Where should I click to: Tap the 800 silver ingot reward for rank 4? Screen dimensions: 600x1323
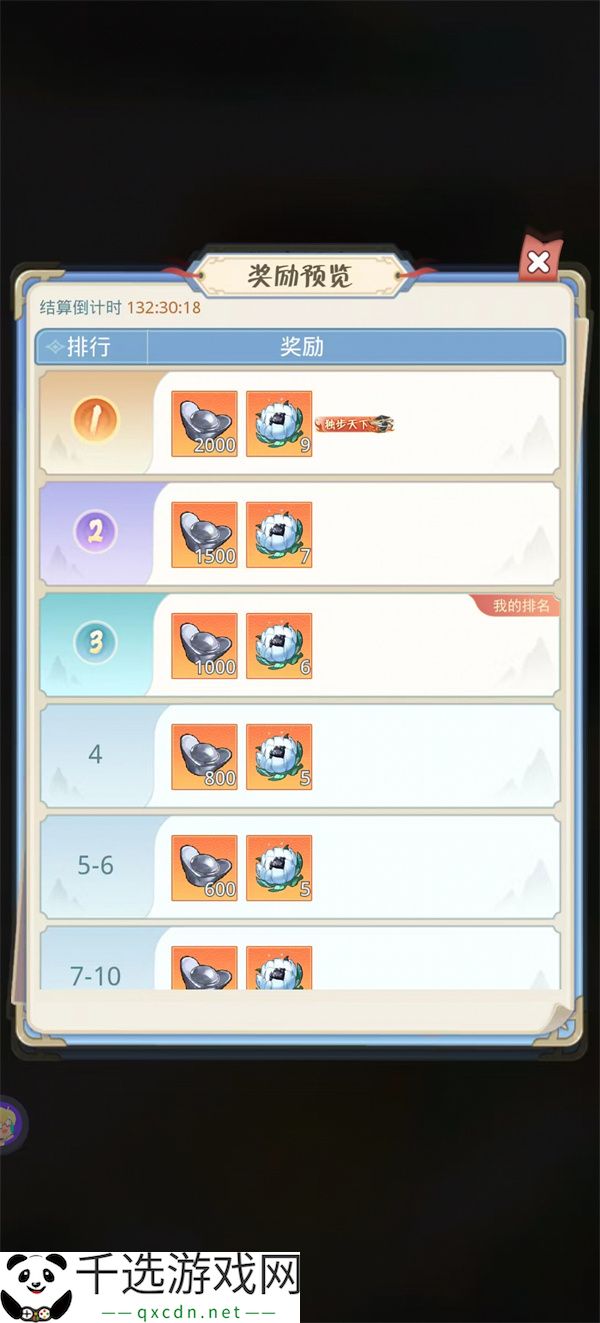pyautogui.click(x=204, y=757)
